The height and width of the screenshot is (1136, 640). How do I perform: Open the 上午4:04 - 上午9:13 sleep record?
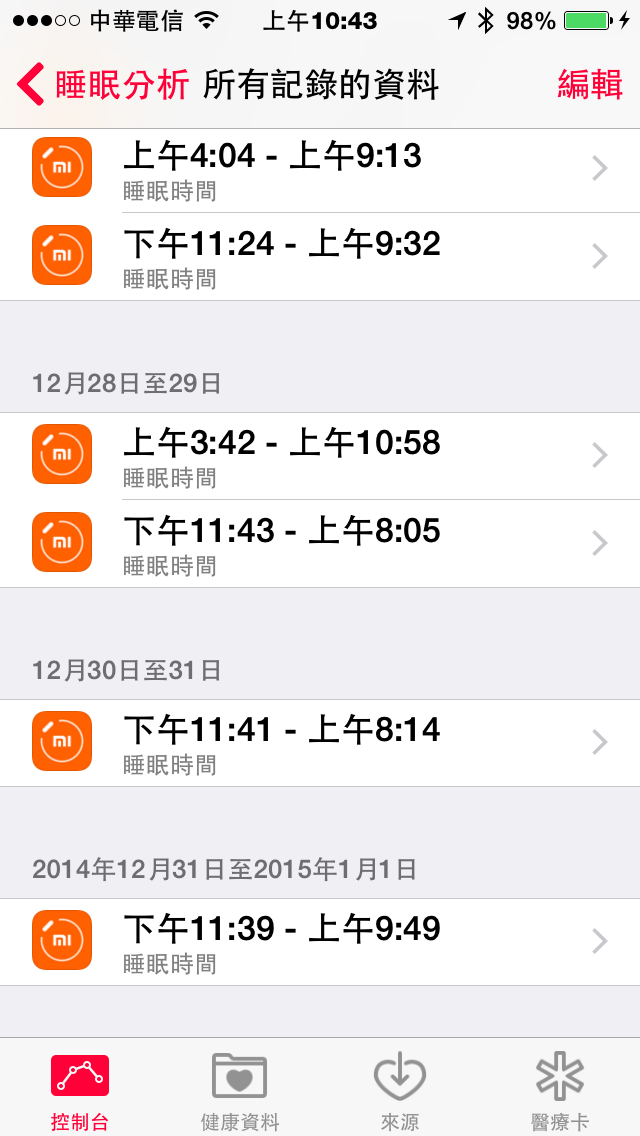pos(320,169)
